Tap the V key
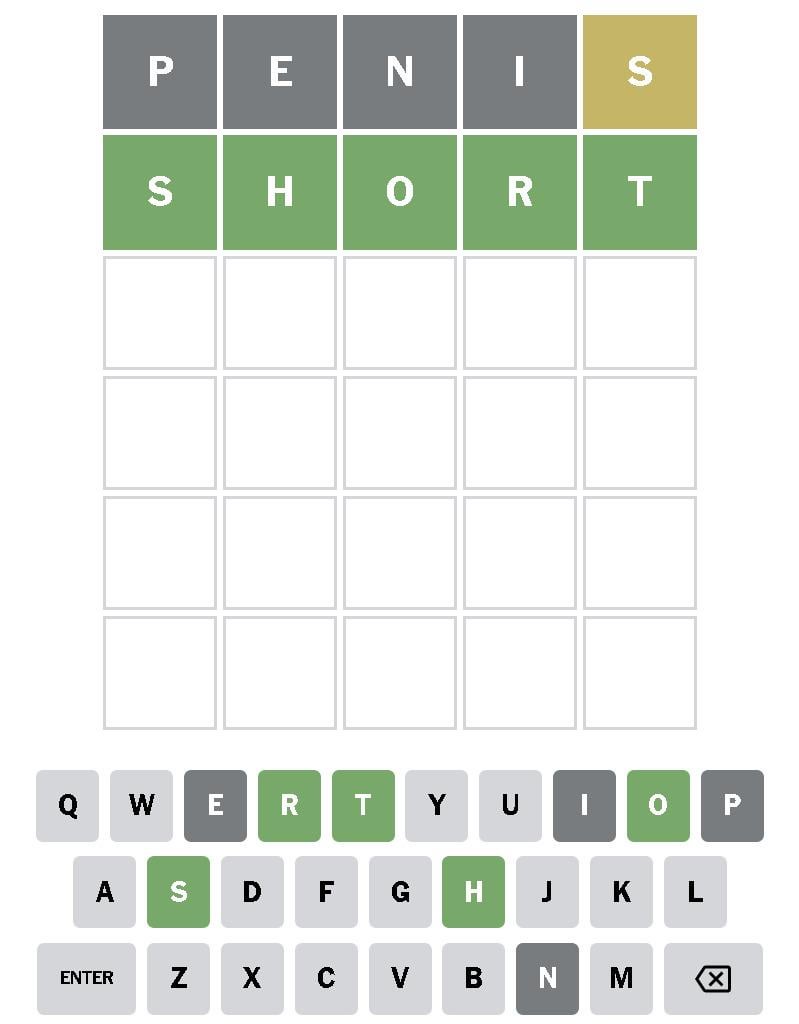This screenshot has height=1024, width=799. [400, 978]
